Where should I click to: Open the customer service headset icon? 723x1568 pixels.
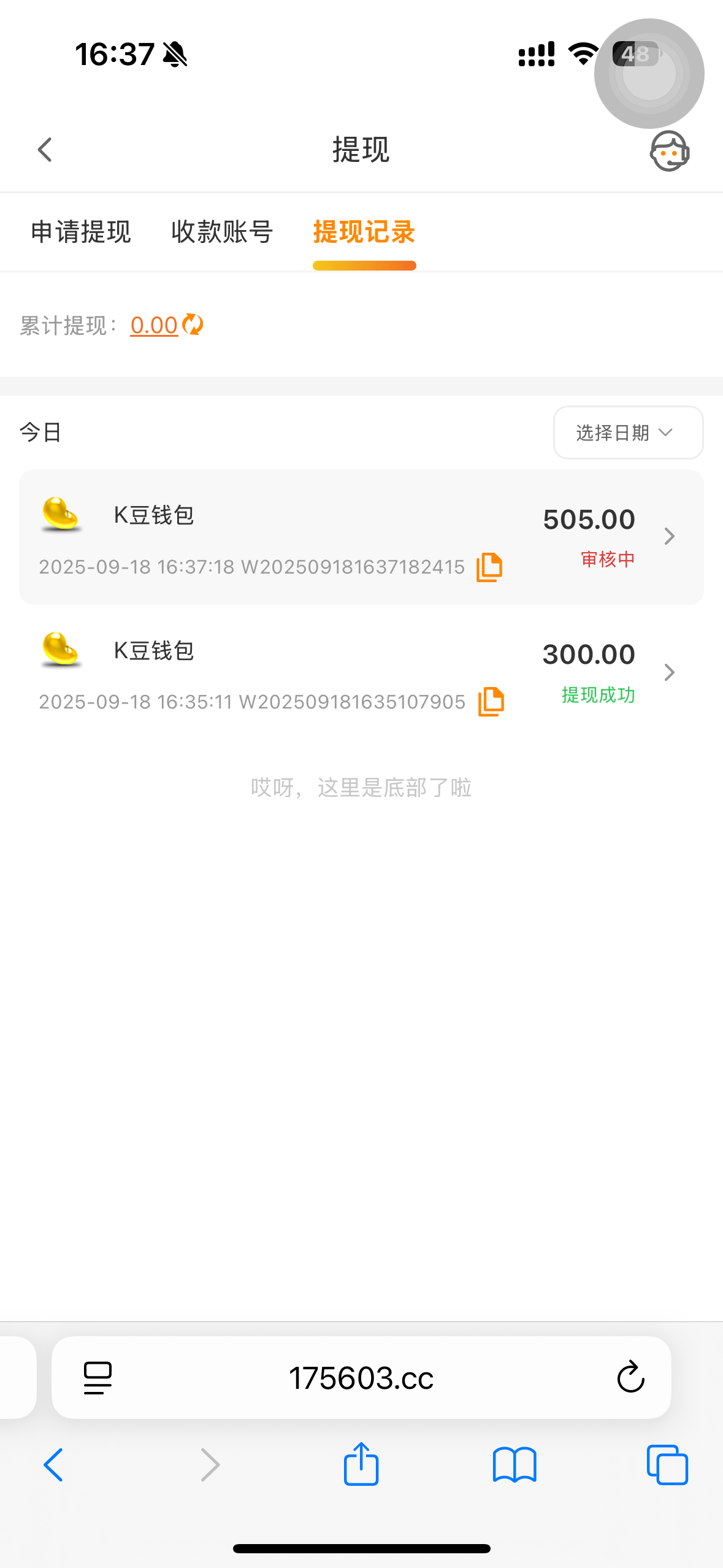669,151
